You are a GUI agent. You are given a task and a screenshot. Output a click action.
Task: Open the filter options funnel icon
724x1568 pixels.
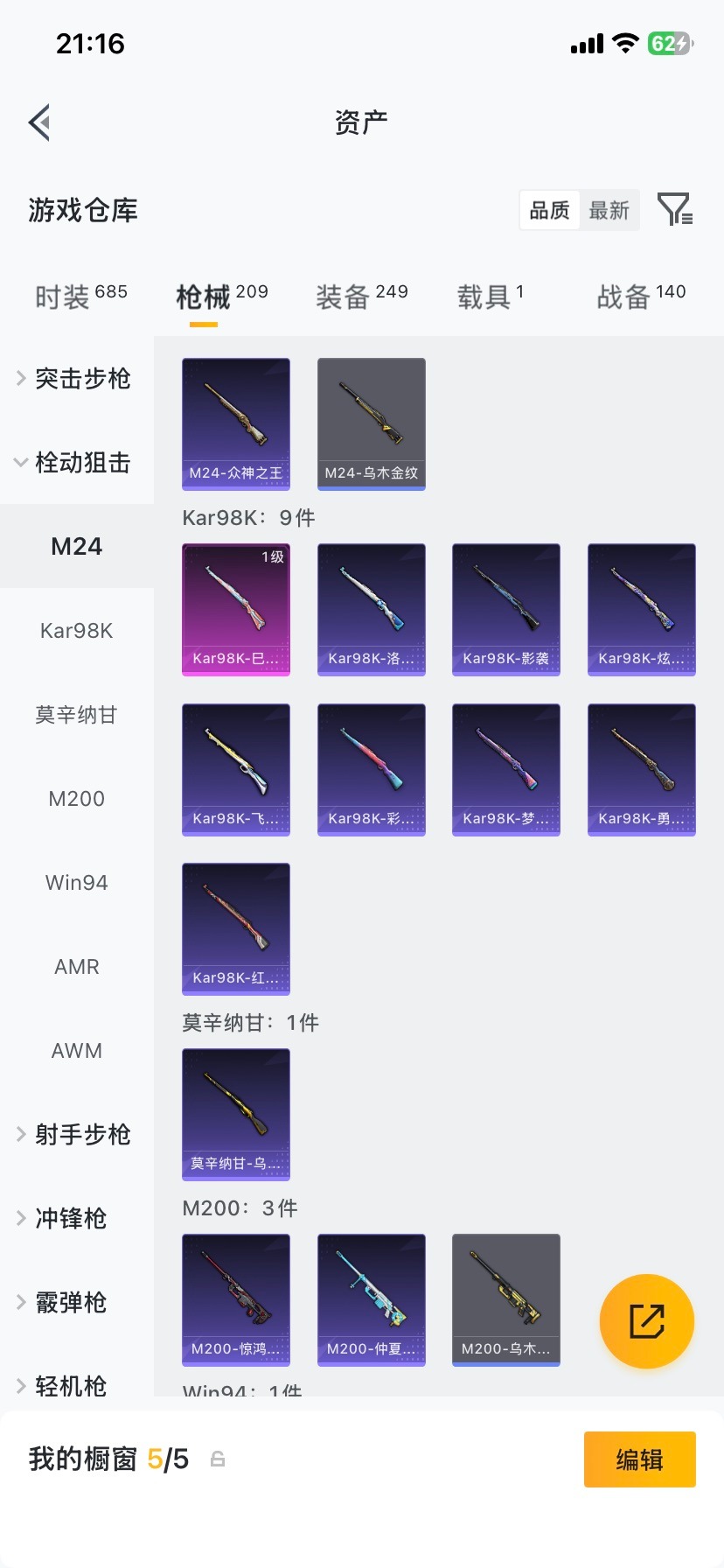[x=673, y=210]
